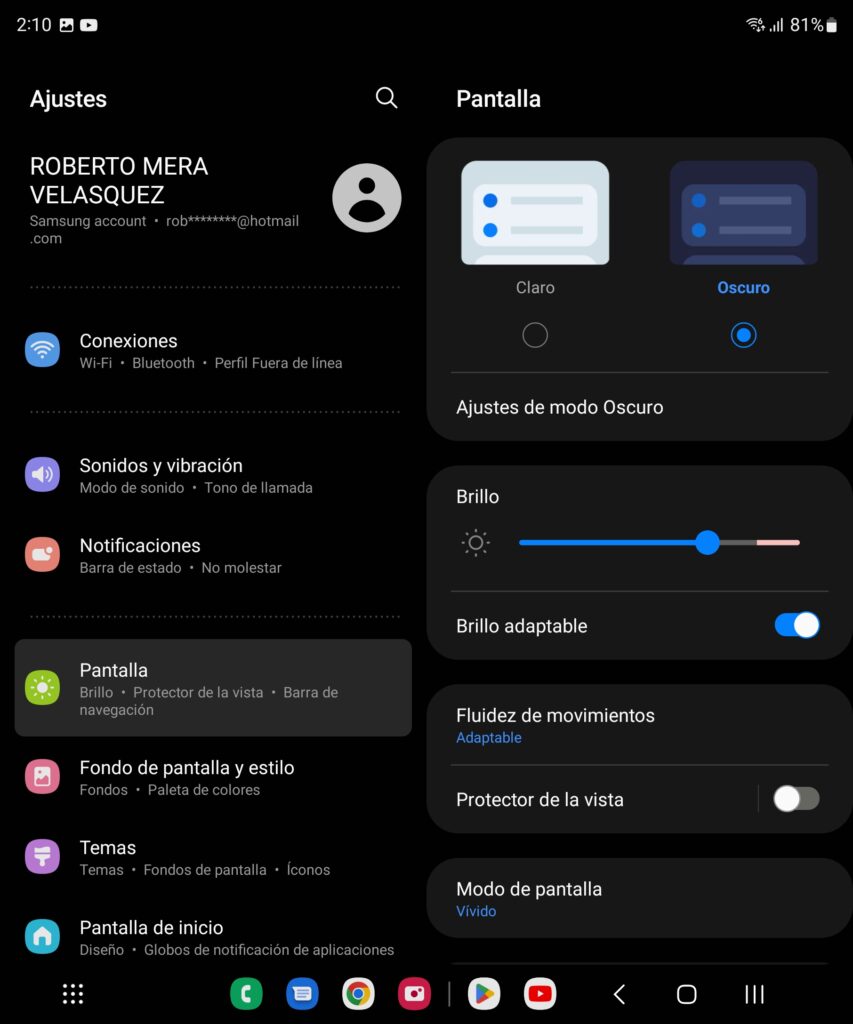
Task: Open Fondo de pantalla y estilo
Action: [x=212, y=777]
